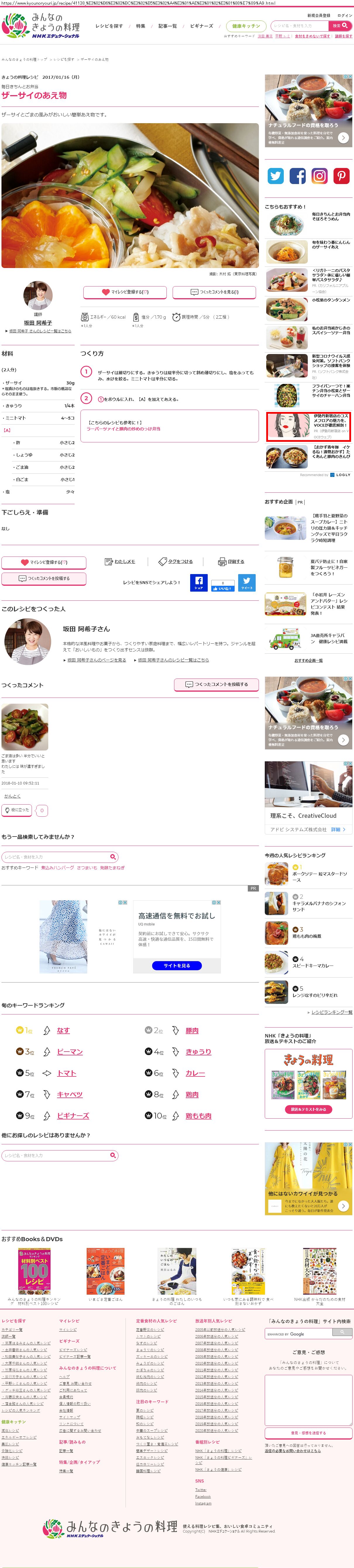The width and height of the screenshot is (354, 1568).
Task: Tap 役に立った on the comment
Action: (16, 810)
